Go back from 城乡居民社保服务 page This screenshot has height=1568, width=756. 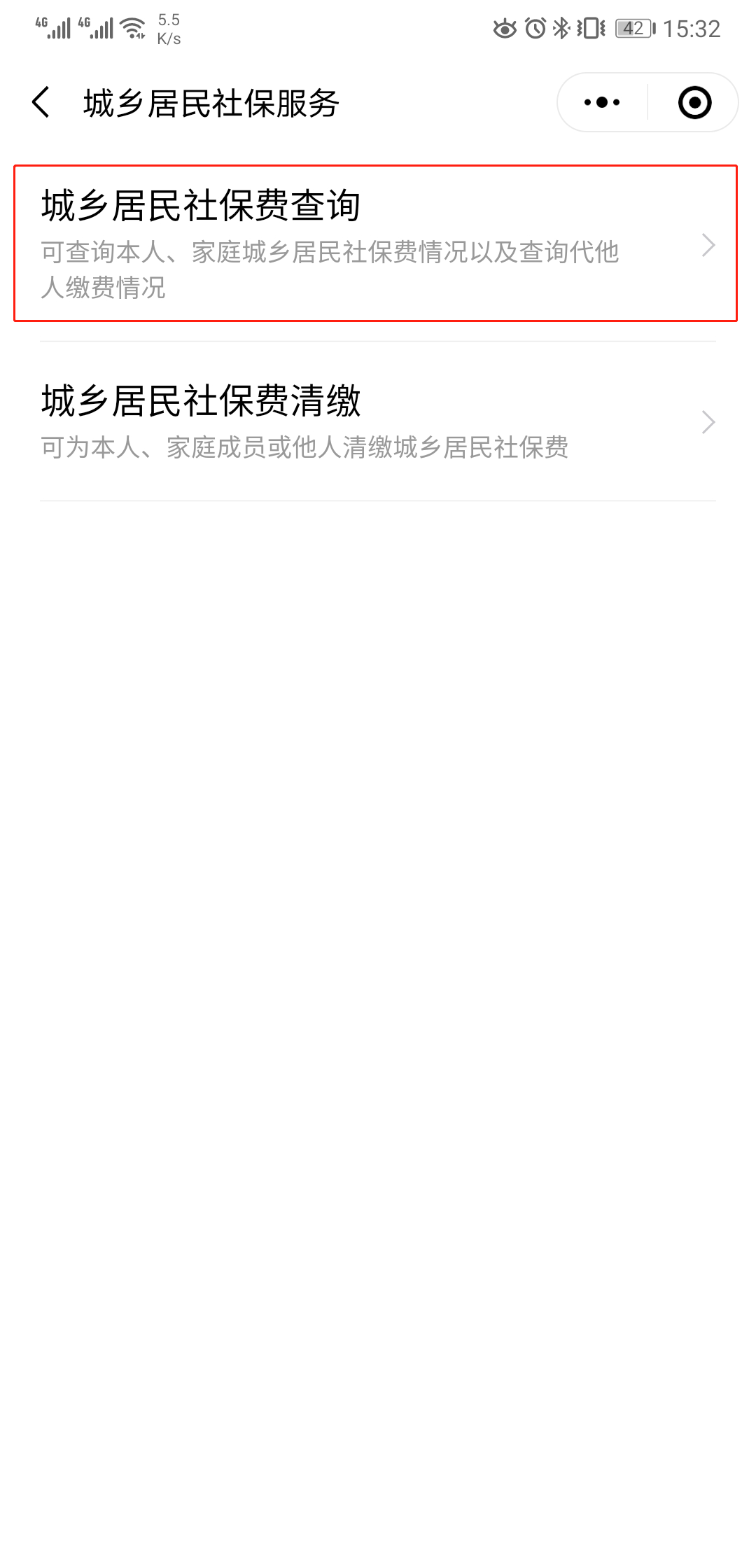(x=42, y=103)
